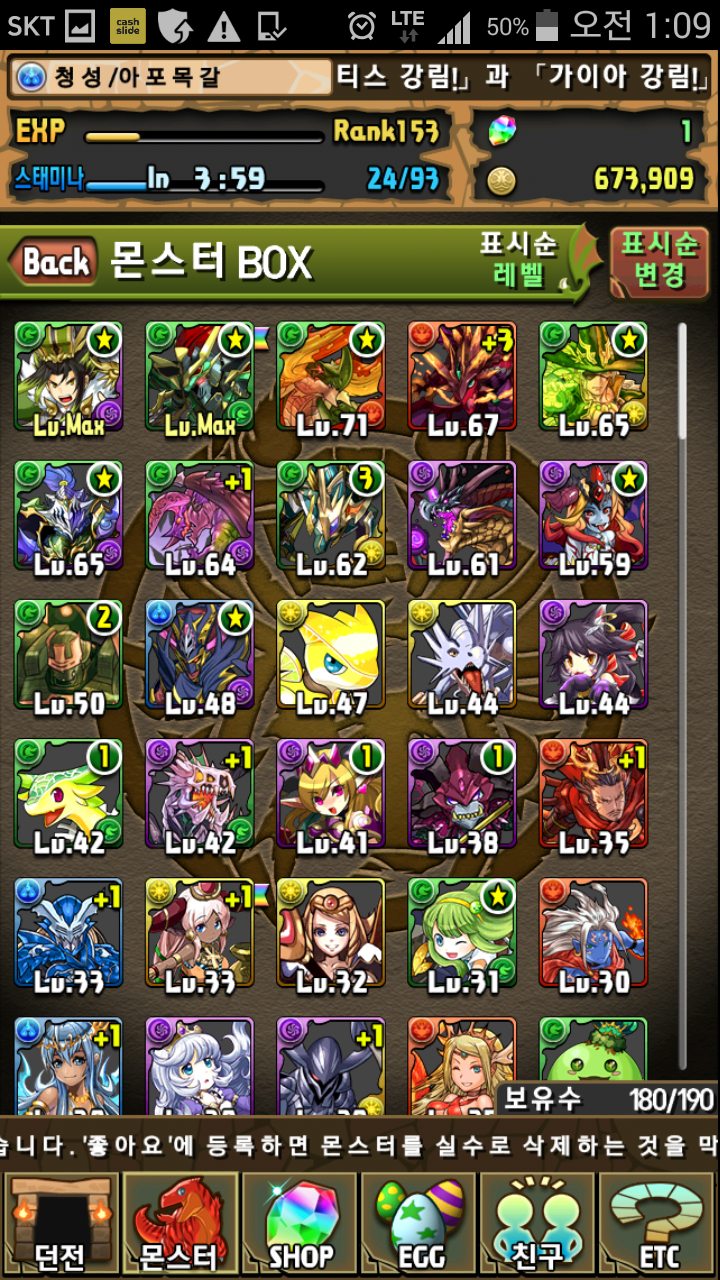
Task: Open the Lv.41 blonde girl monster
Action: pos(331,794)
